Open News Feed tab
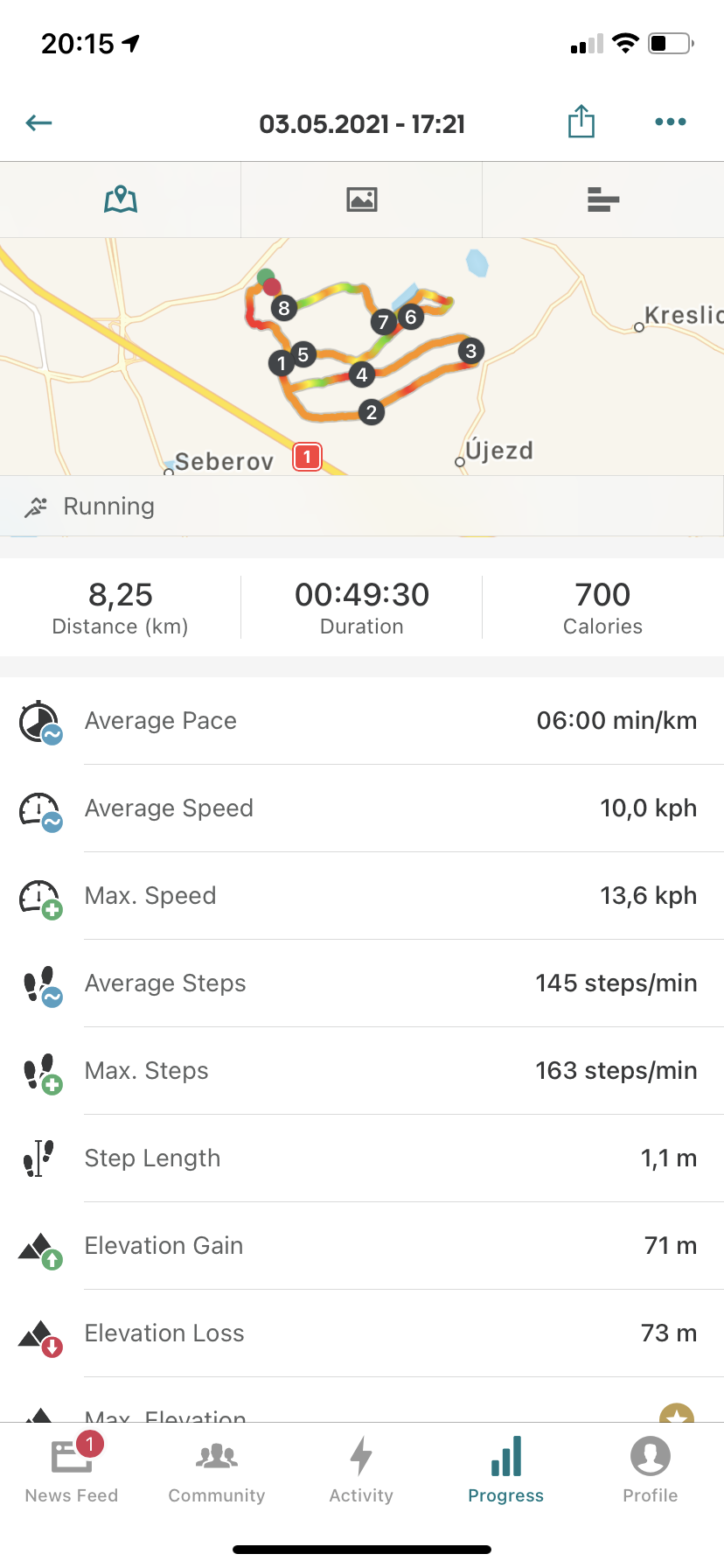The image size is (724, 1568). click(x=72, y=1469)
